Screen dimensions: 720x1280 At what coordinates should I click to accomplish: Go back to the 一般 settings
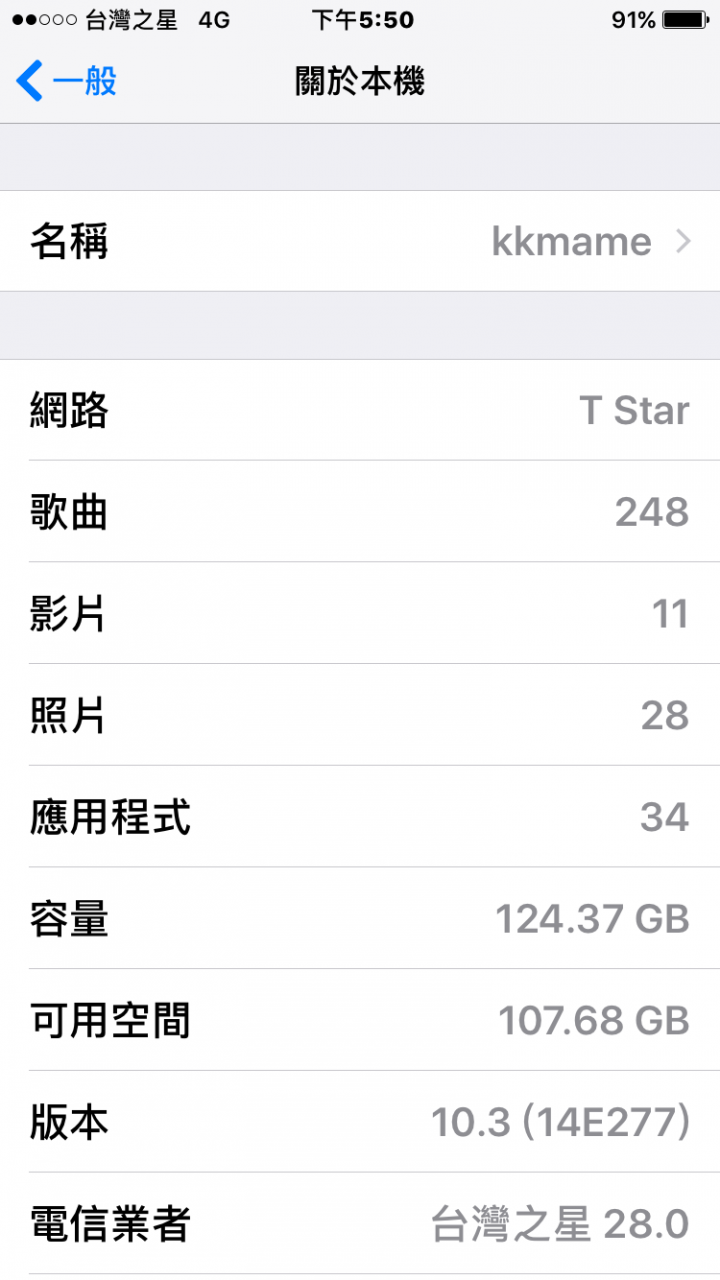66,81
